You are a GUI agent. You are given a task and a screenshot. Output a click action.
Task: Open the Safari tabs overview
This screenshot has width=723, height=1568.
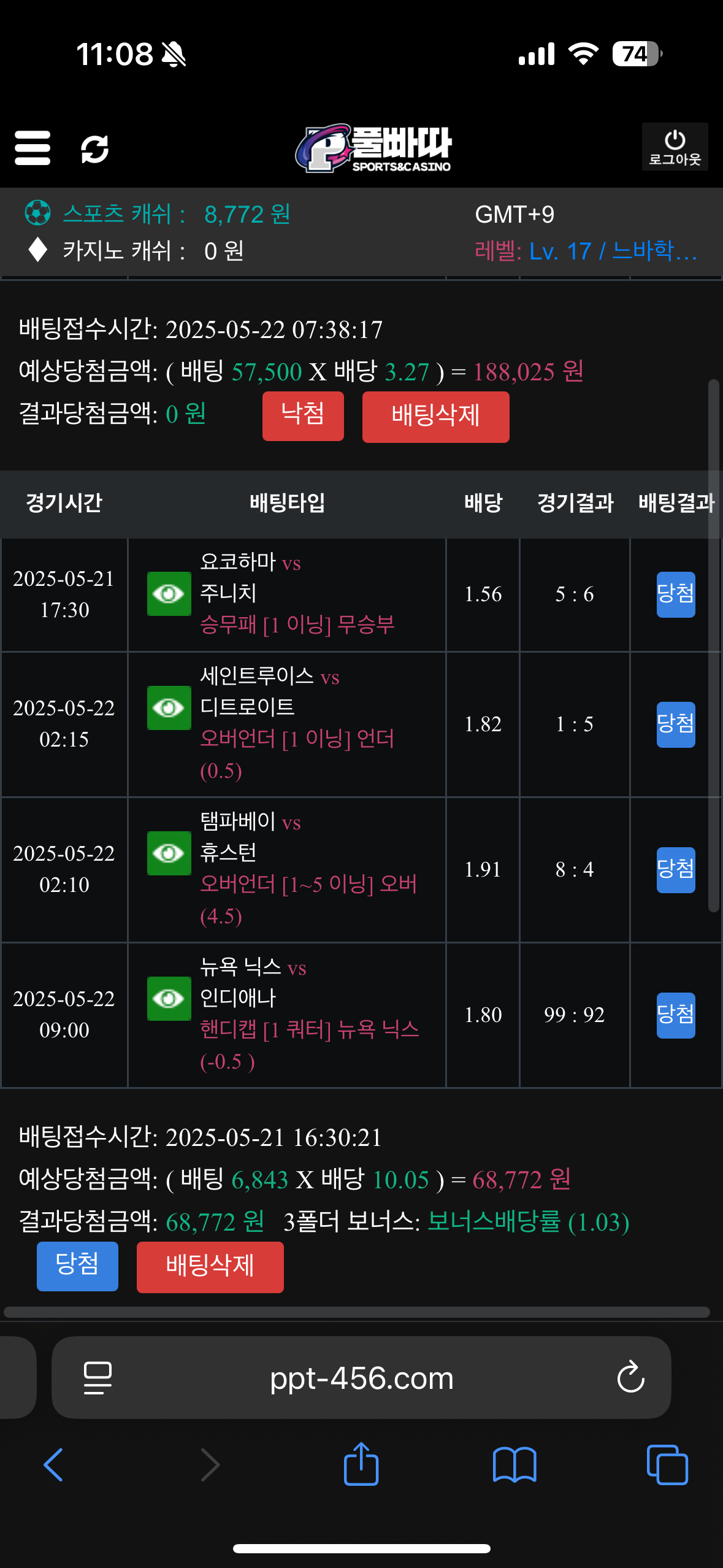[667, 1465]
